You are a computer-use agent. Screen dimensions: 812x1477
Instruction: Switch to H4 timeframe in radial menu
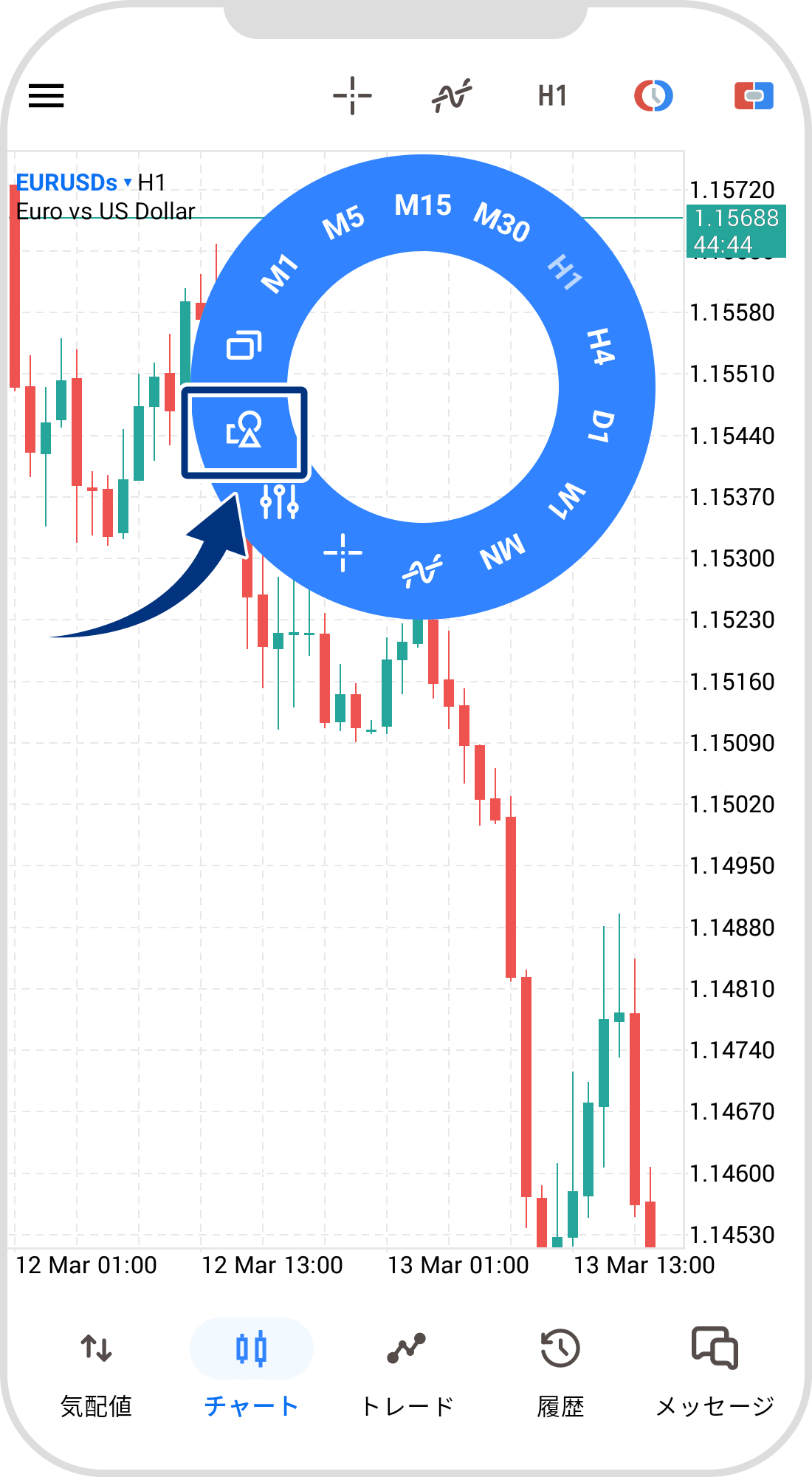click(x=601, y=346)
